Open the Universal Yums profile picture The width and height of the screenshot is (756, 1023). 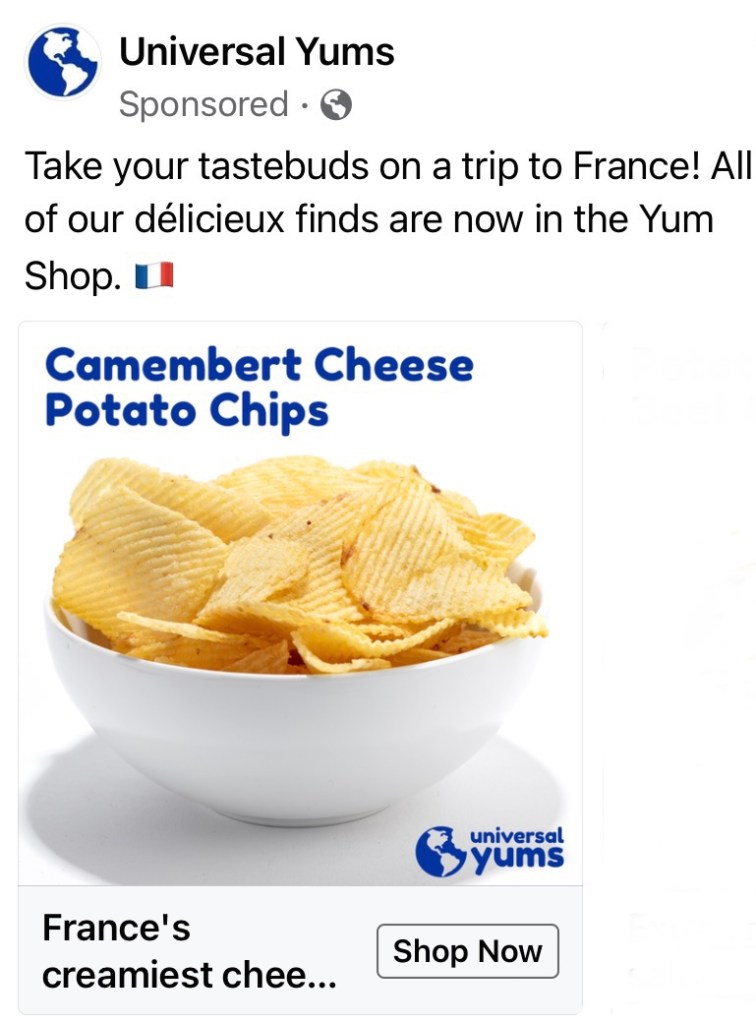click(62, 62)
